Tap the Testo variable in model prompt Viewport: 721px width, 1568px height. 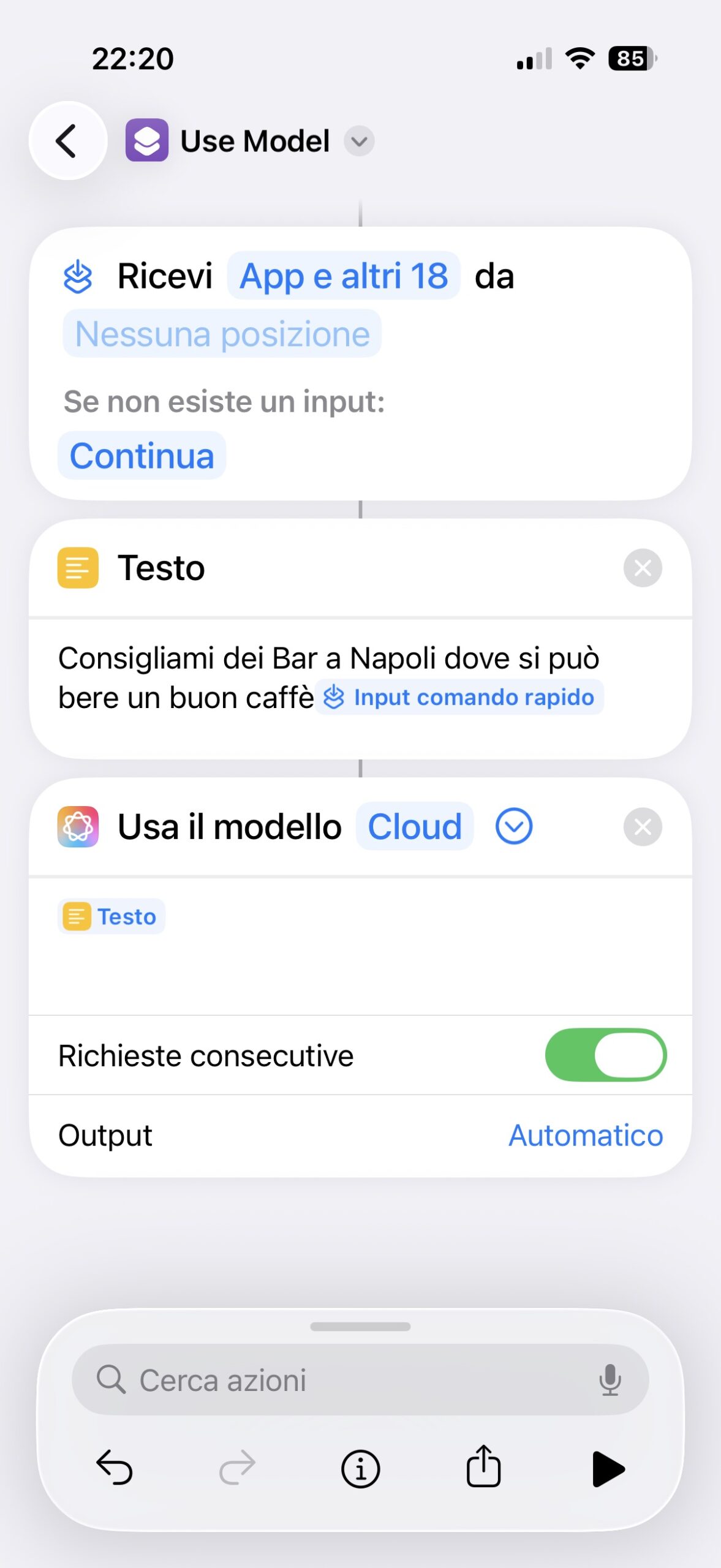(111, 916)
